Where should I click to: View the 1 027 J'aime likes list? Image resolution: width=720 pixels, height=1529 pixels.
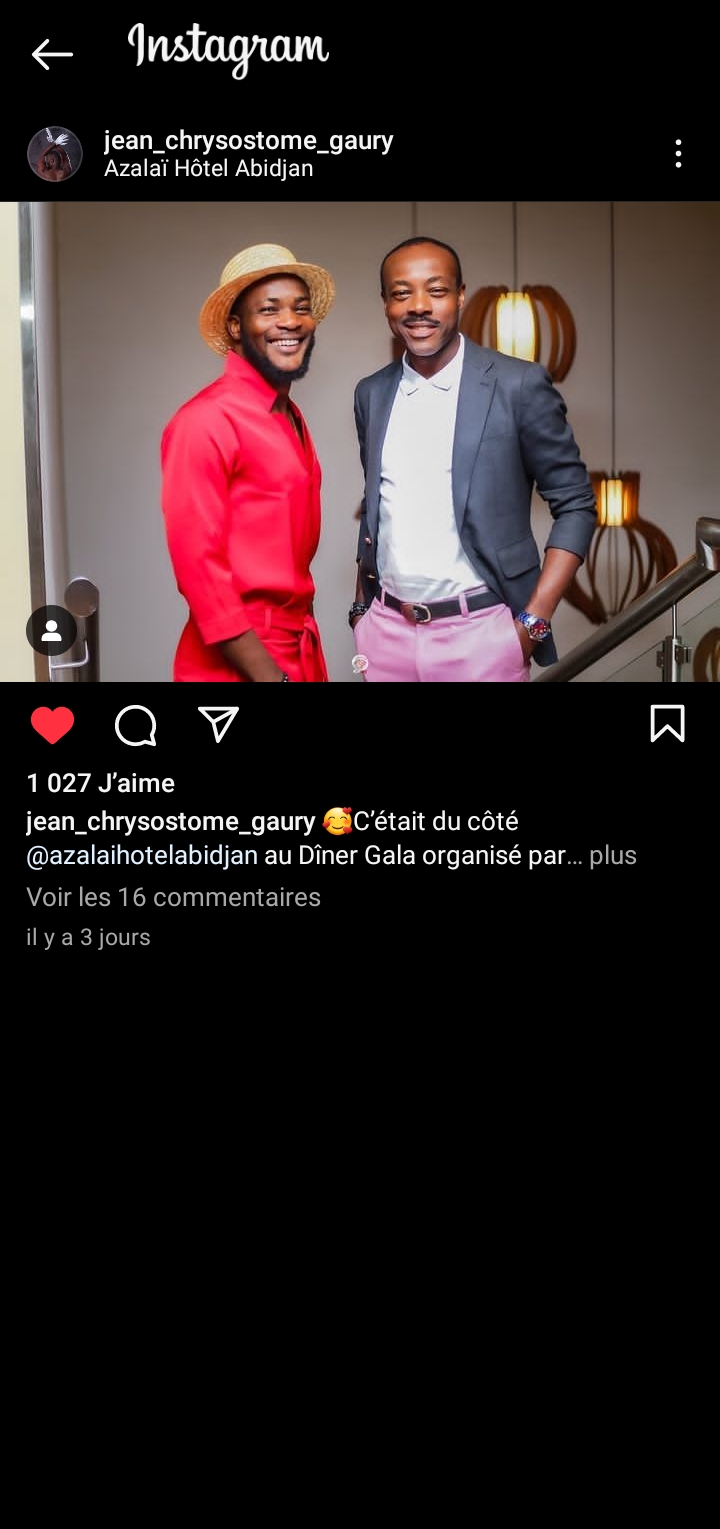coord(101,783)
